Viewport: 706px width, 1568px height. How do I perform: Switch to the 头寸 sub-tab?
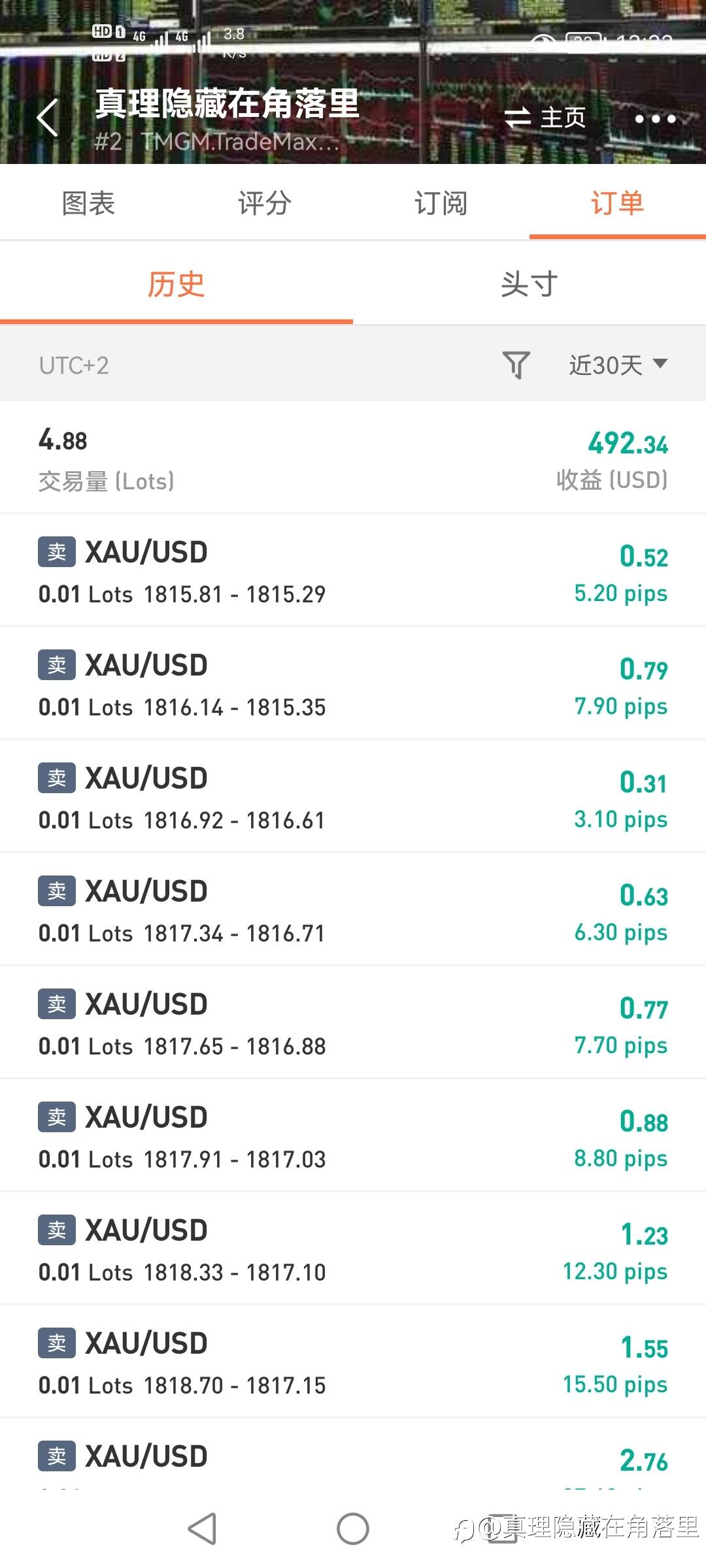click(x=529, y=285)
